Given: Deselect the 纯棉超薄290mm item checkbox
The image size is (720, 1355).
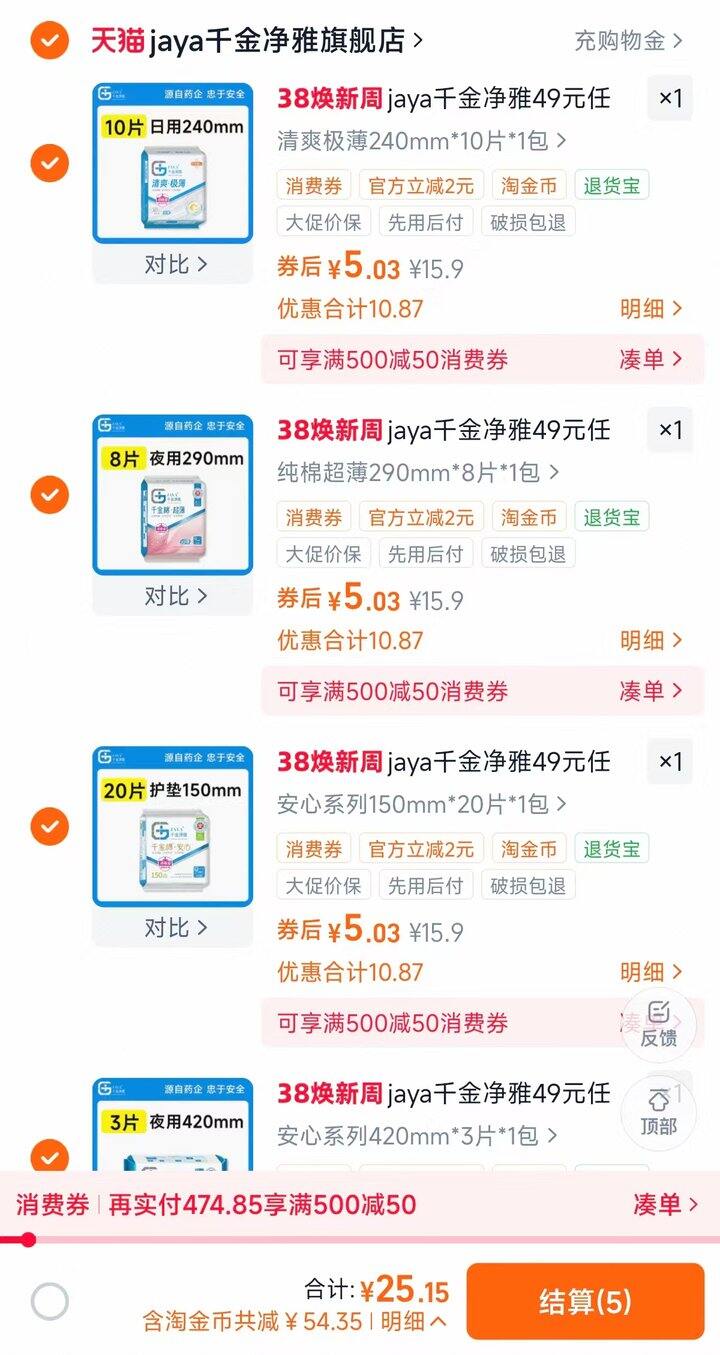Looking at the screenshot, I should (x=49, y=494).
